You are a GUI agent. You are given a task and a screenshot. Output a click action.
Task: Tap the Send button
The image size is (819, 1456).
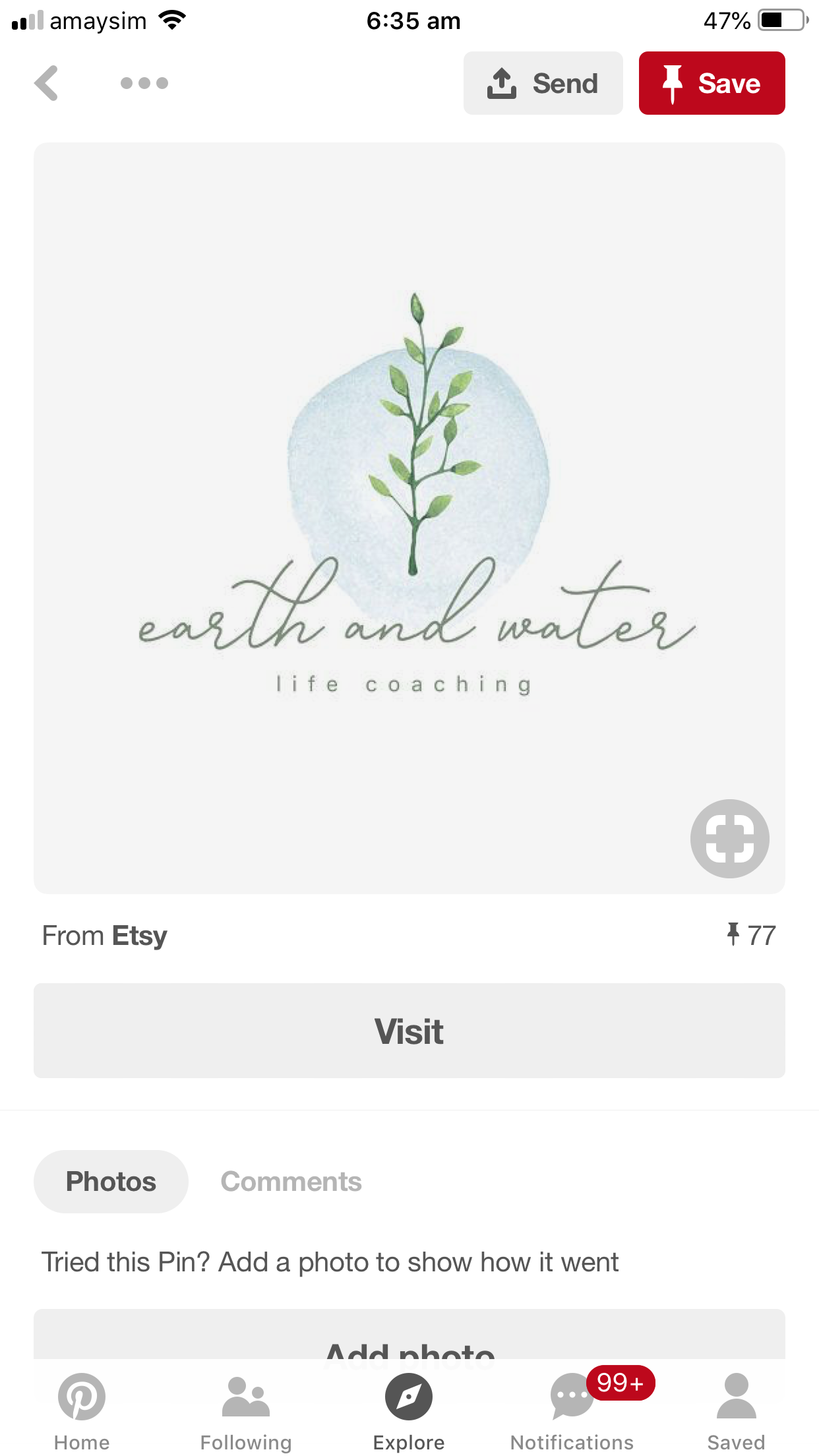[543, 83]
